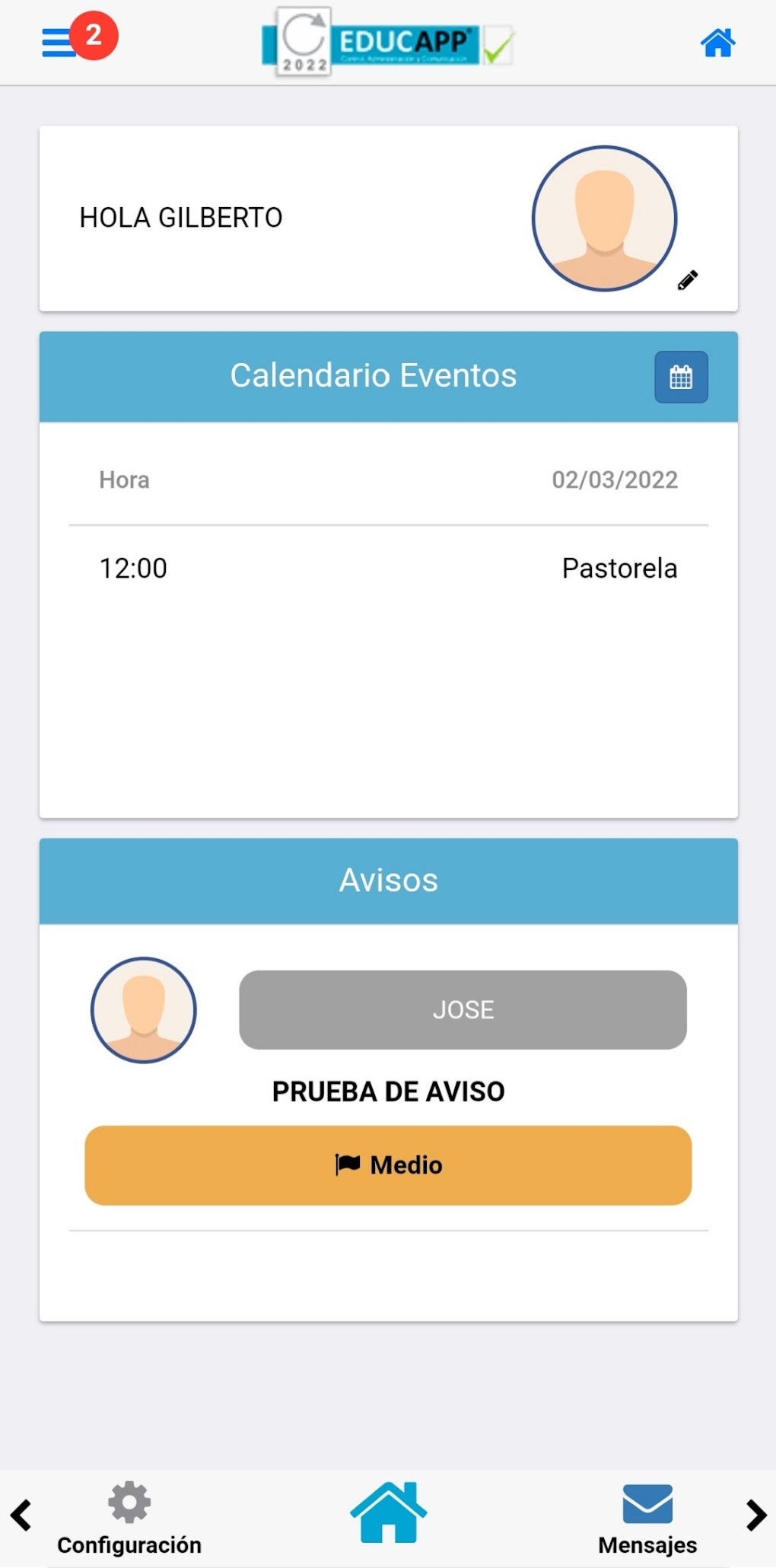
Task: Navigate forward with the right chevron arrow
Action: [754, 1515]
